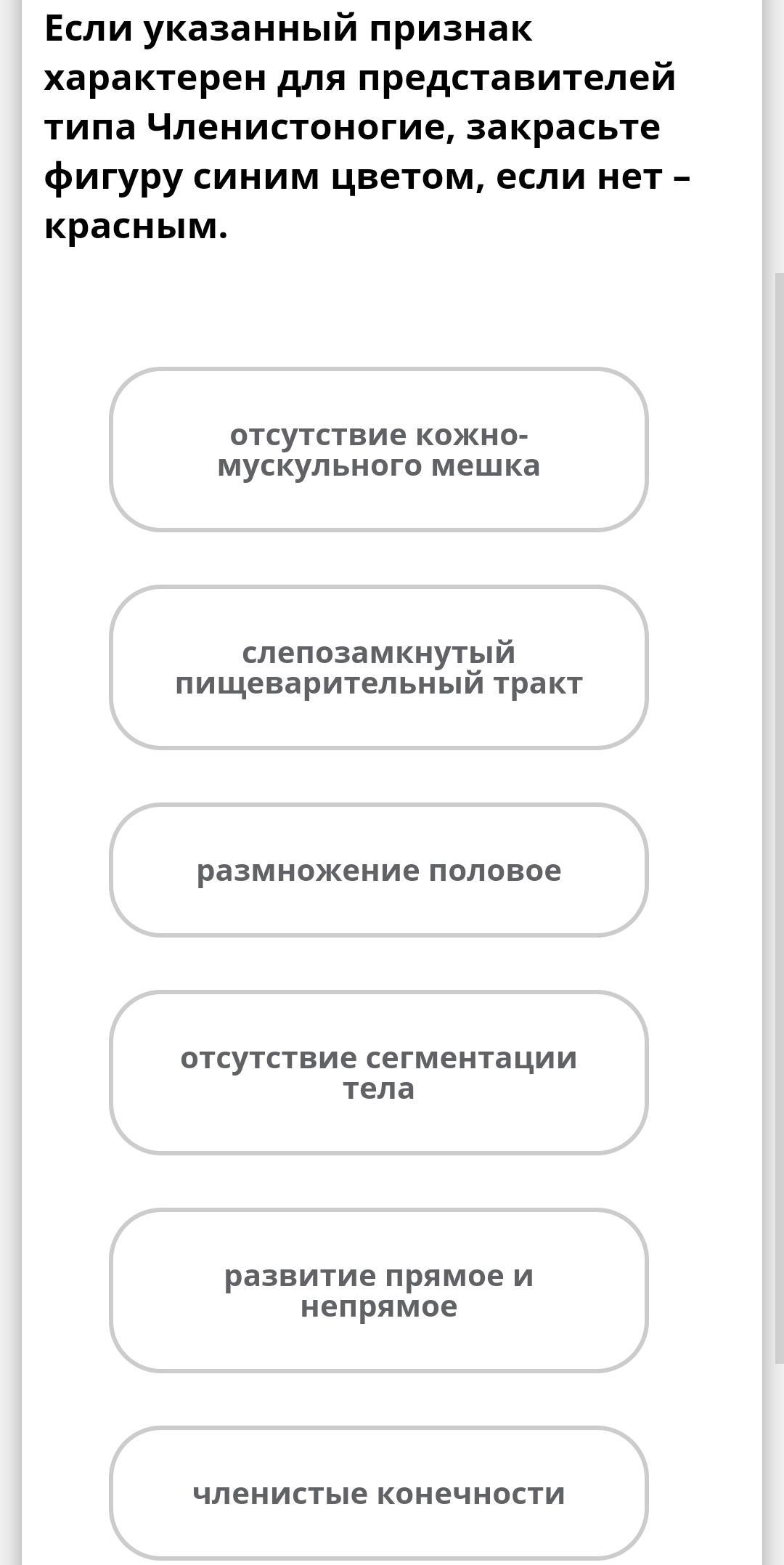
Task: Choose the "размножение половое" shape
Action: coord(378,870)
